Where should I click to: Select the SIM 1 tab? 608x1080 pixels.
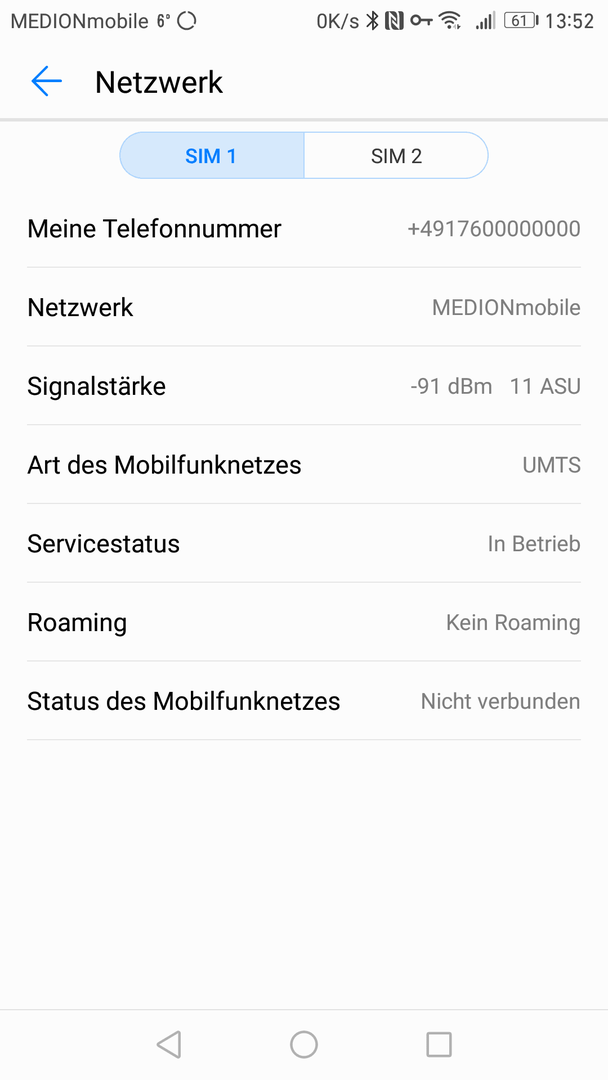pyautogui.click(x=211, y=156)
